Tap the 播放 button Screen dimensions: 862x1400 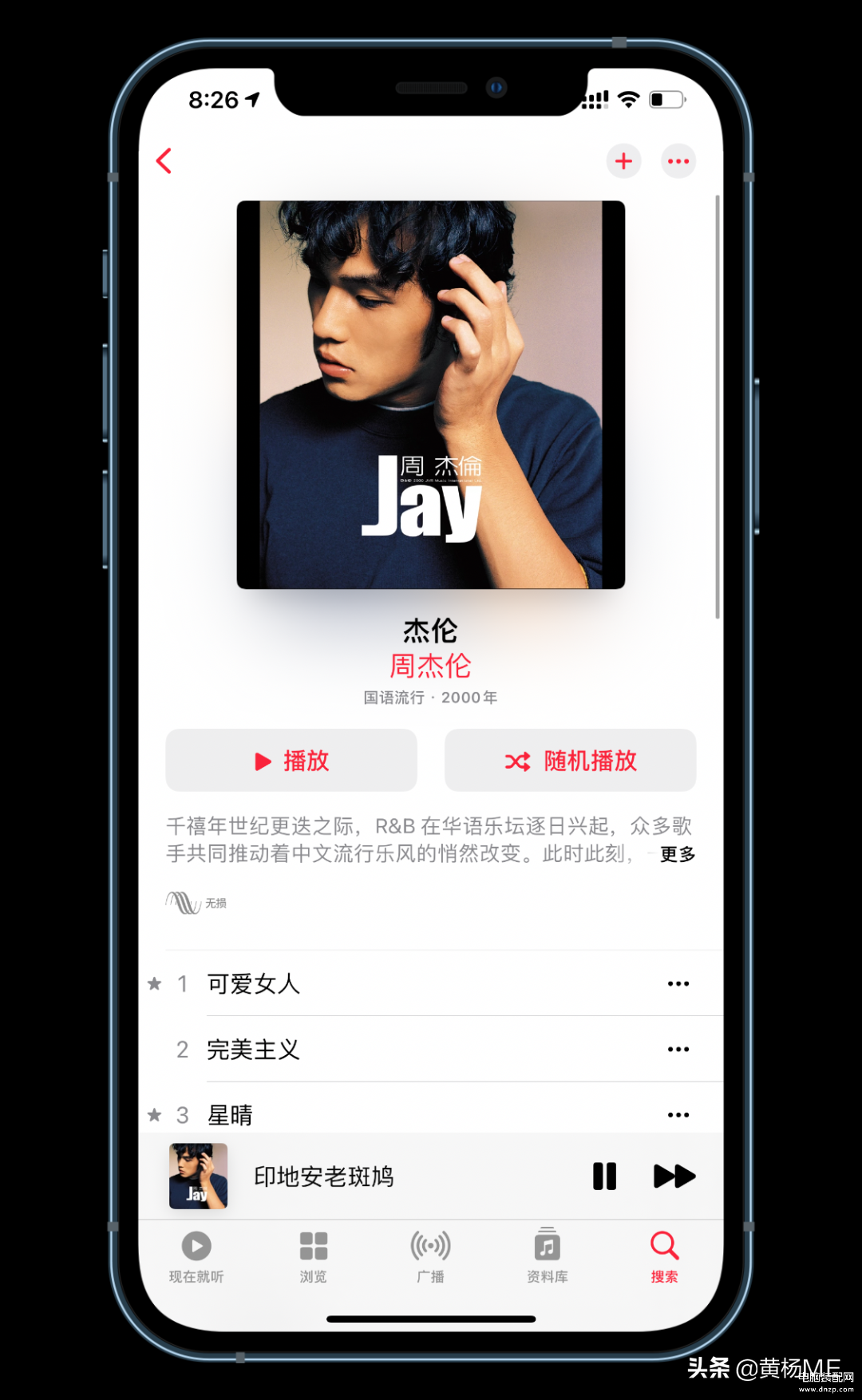[x=291, y=760]
